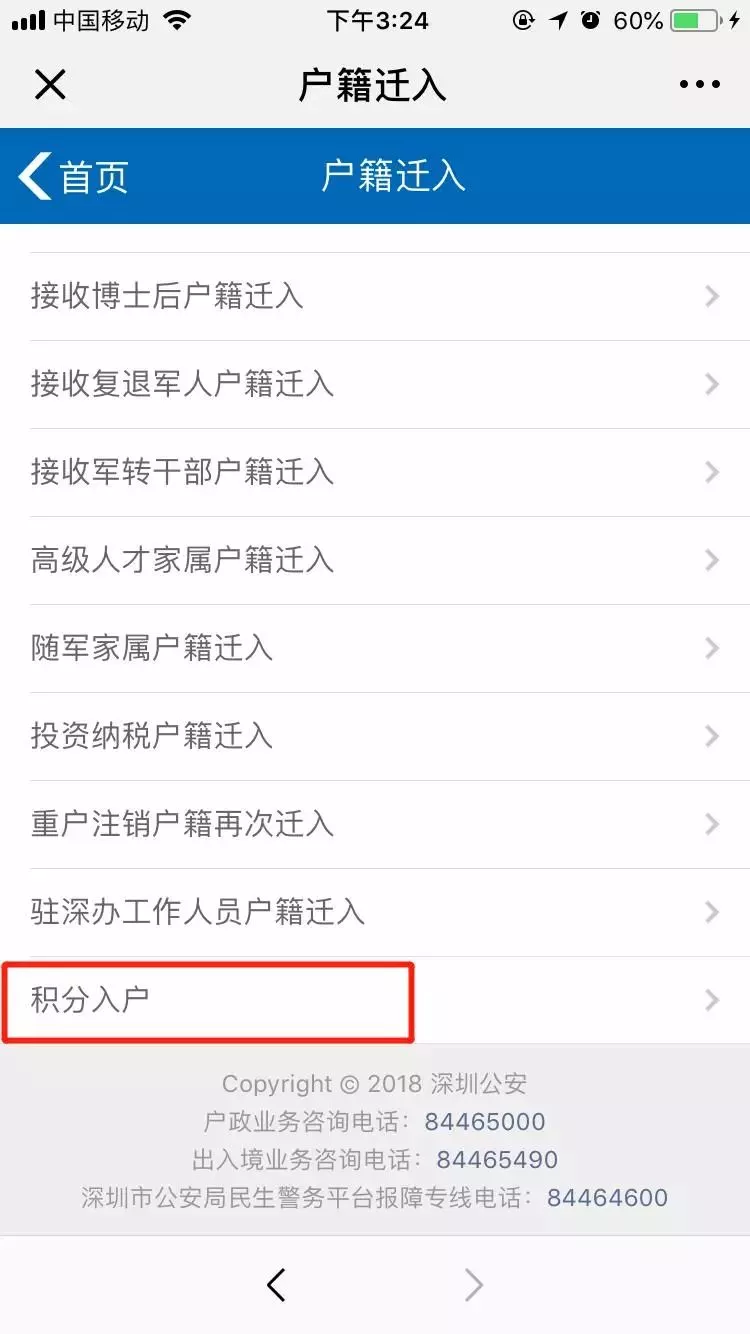Open 接收博士后户籍迁入
Image resolution: width=750 pixels, height=1334 pixels.
coord(375,296)
